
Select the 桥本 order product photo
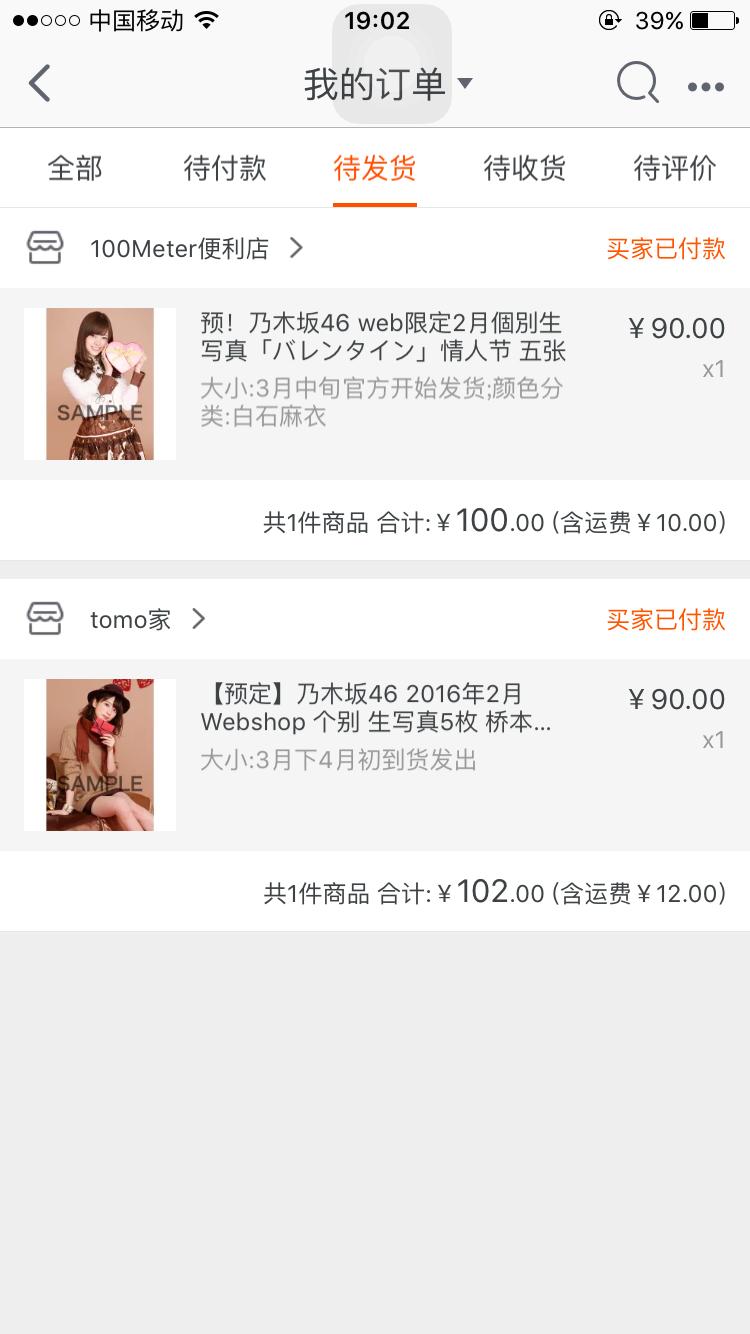99,754
